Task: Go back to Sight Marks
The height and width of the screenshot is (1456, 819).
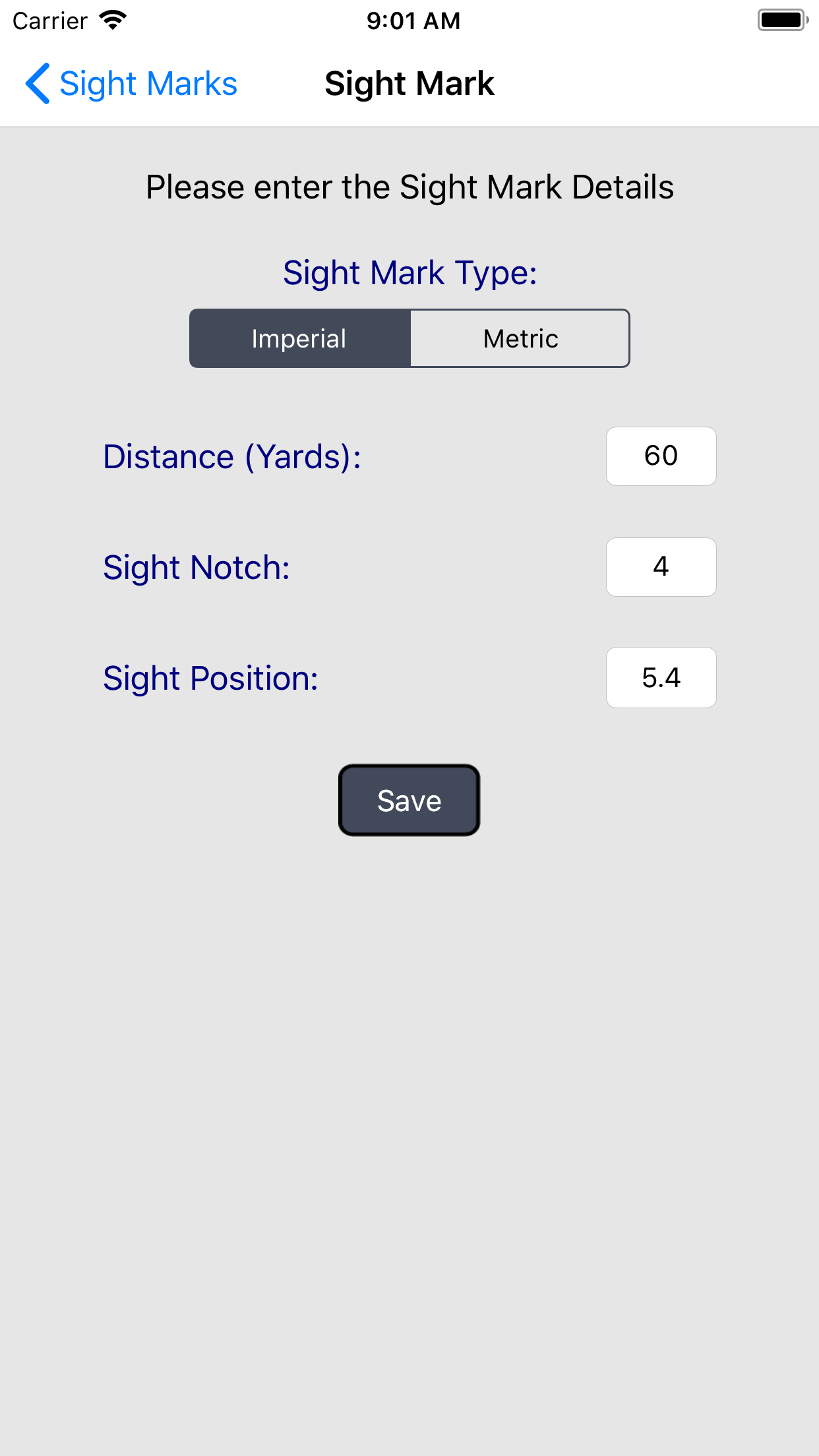Action: click(131, 84)
